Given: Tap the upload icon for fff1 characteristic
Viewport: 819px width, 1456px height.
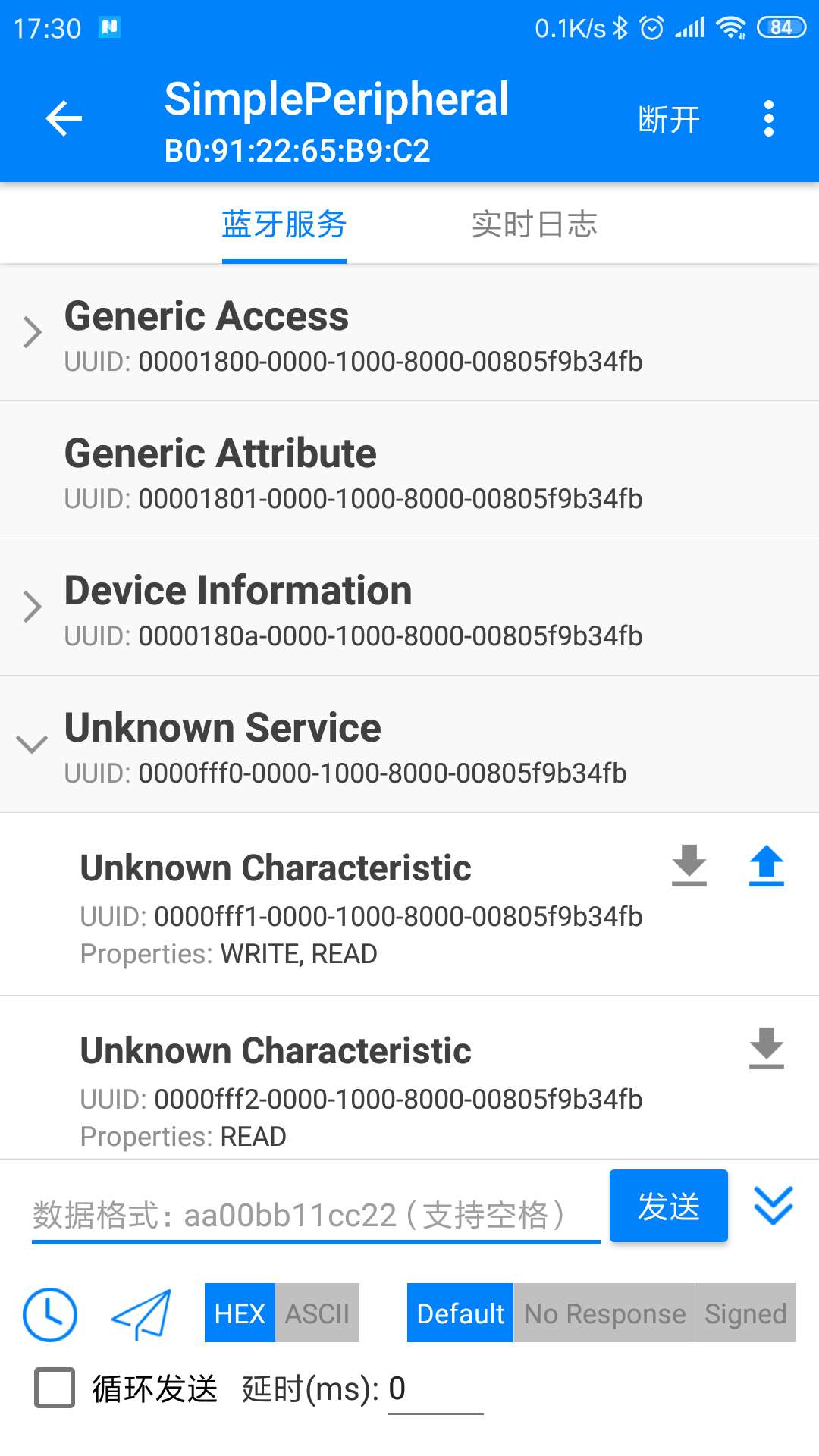Looking at the screenshot, I should click(x=767, y=865).
